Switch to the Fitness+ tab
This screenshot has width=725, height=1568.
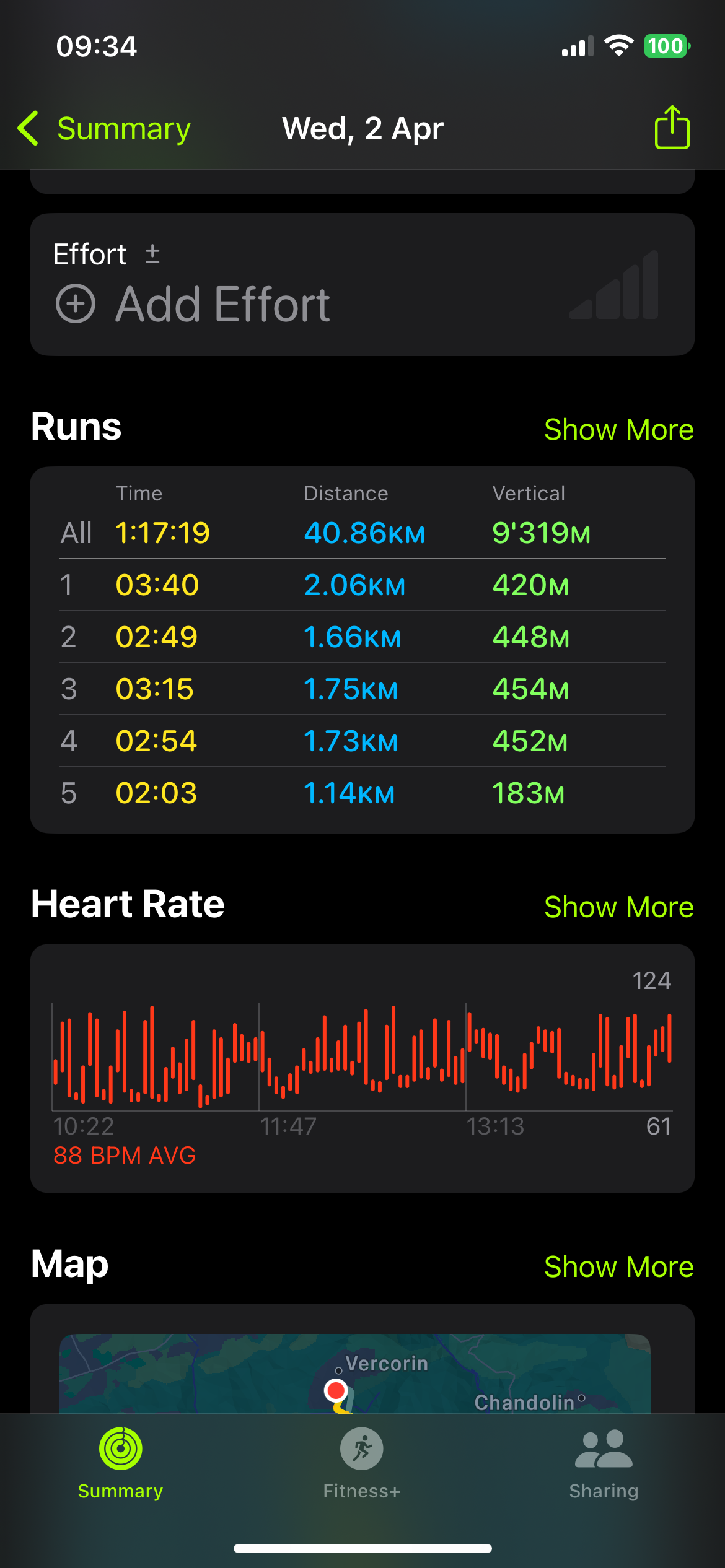click(x=362, y=1464)
